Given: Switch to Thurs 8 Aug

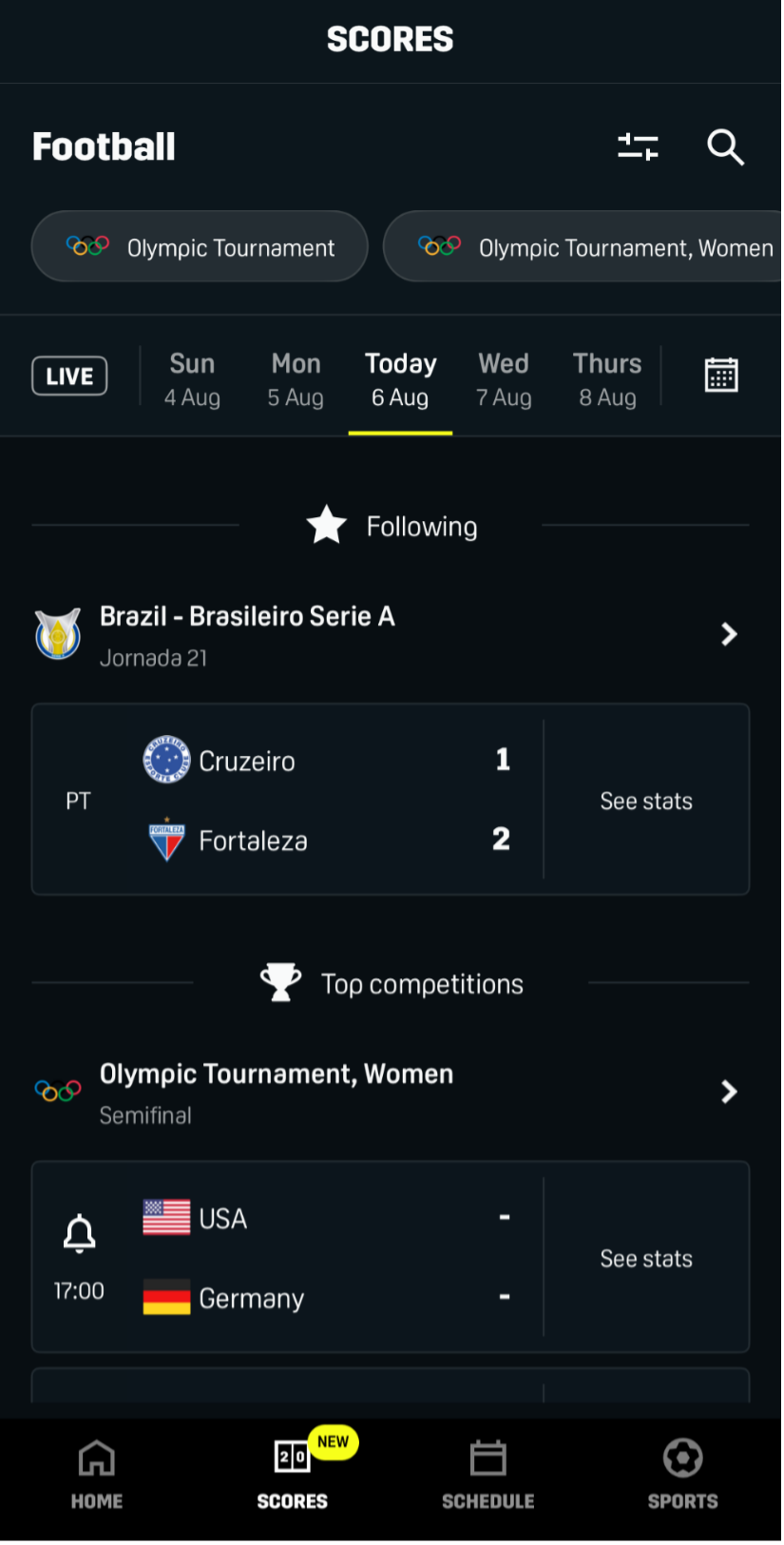Looking at the screenshot, I should click(607, 379).
